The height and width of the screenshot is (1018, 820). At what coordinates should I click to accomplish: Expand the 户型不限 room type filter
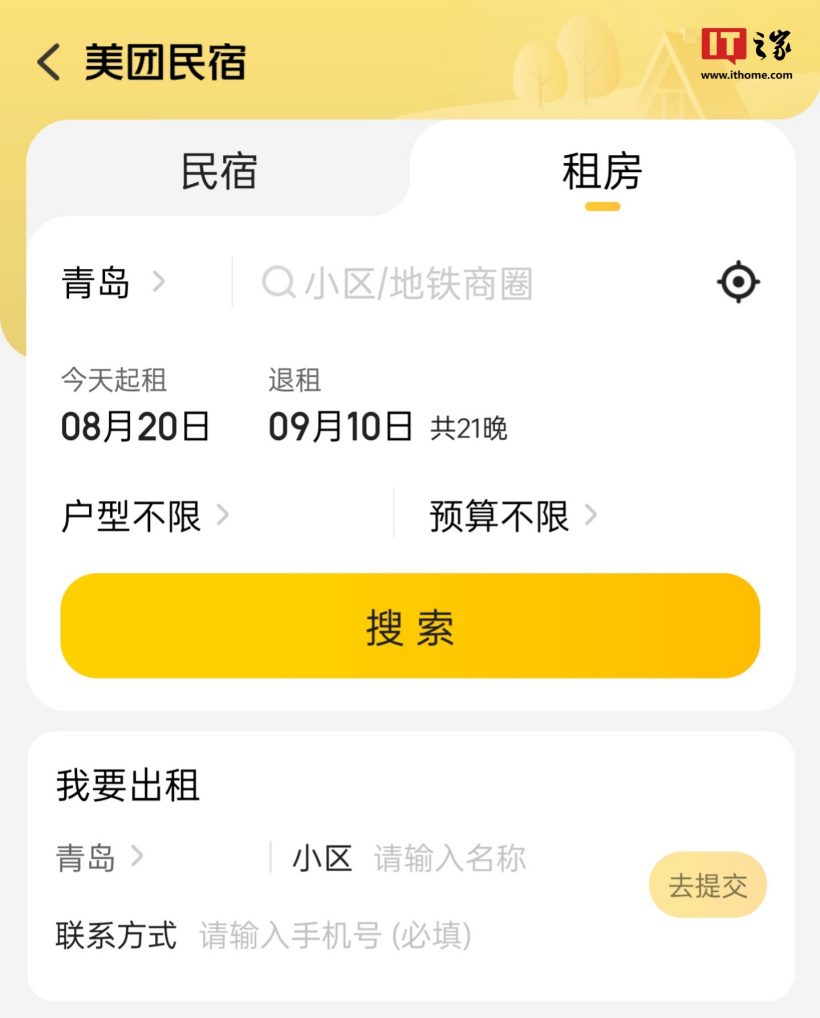[x=130, y=517]
